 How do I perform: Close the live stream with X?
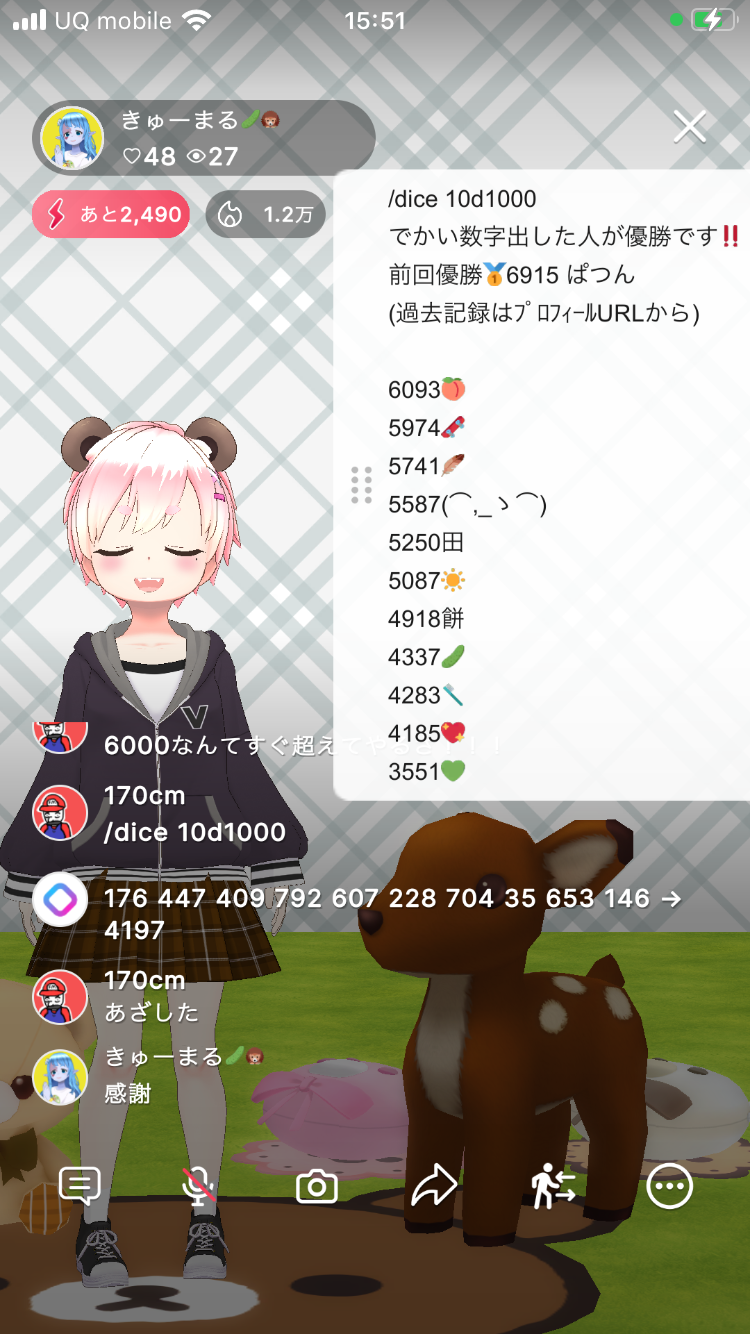click(690, 127)
